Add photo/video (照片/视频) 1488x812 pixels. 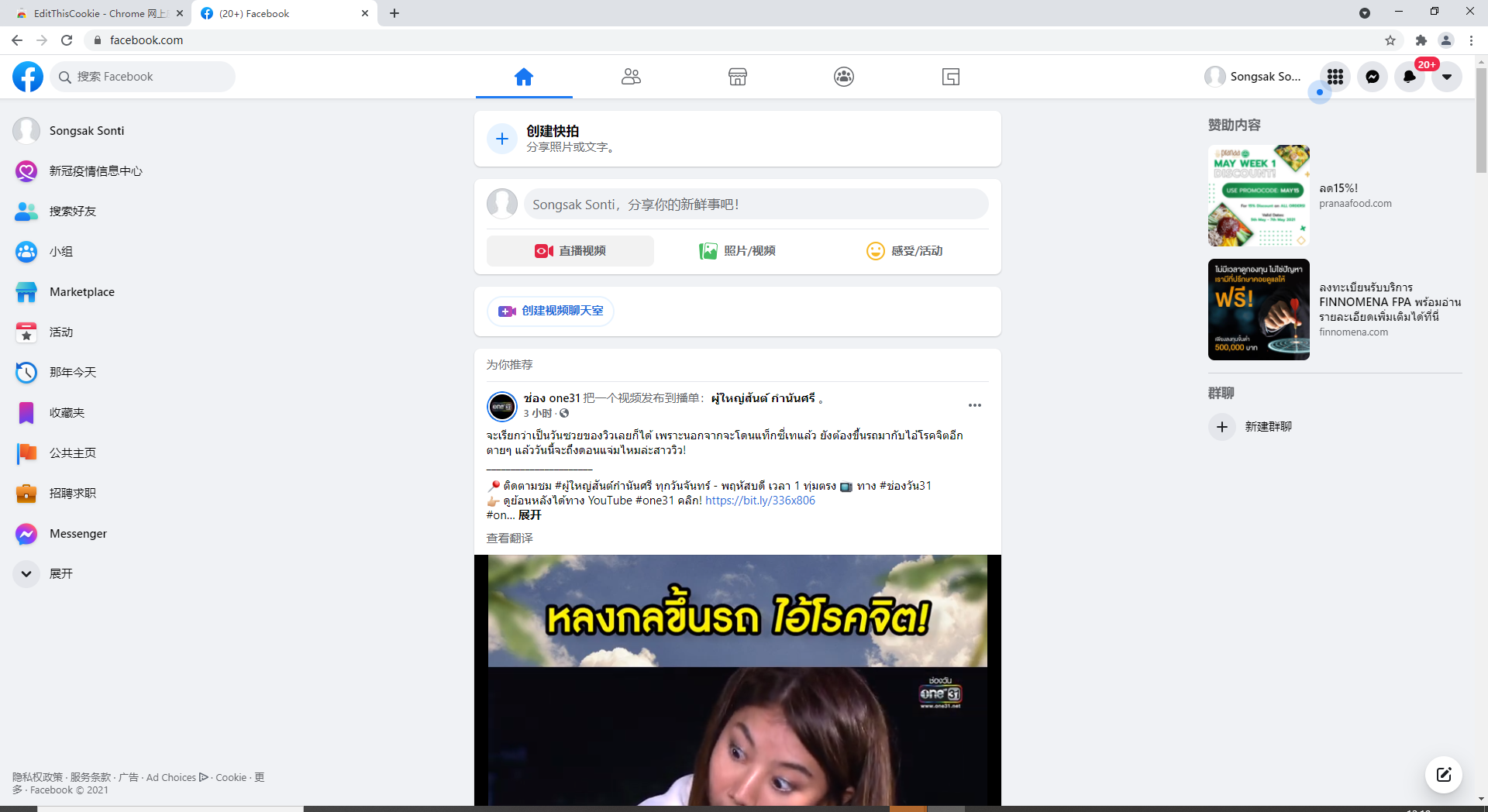click(737, 251)
